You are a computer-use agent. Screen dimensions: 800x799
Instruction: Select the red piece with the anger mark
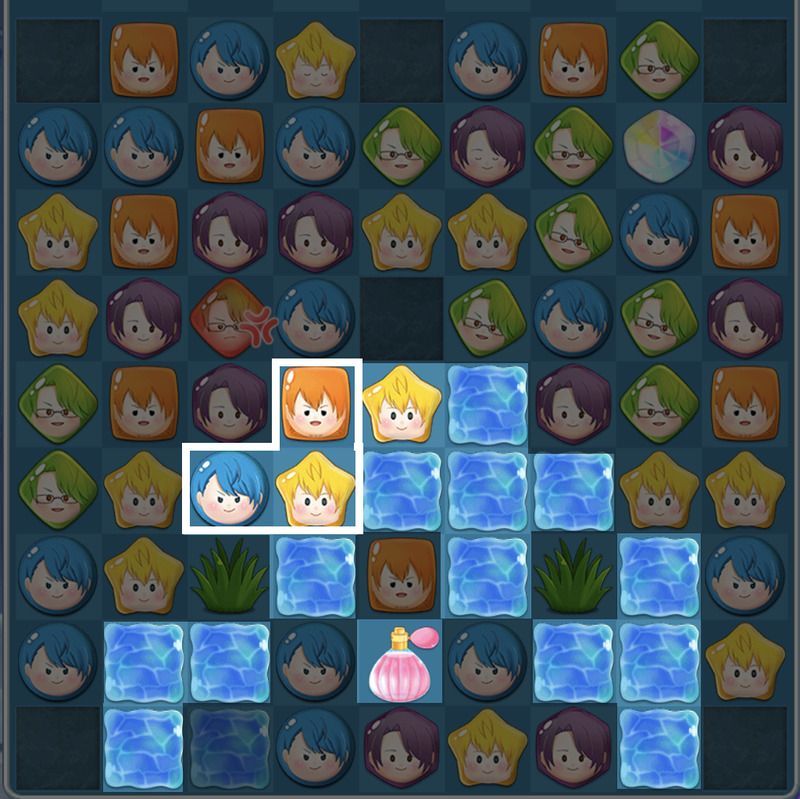click(229, 318)
